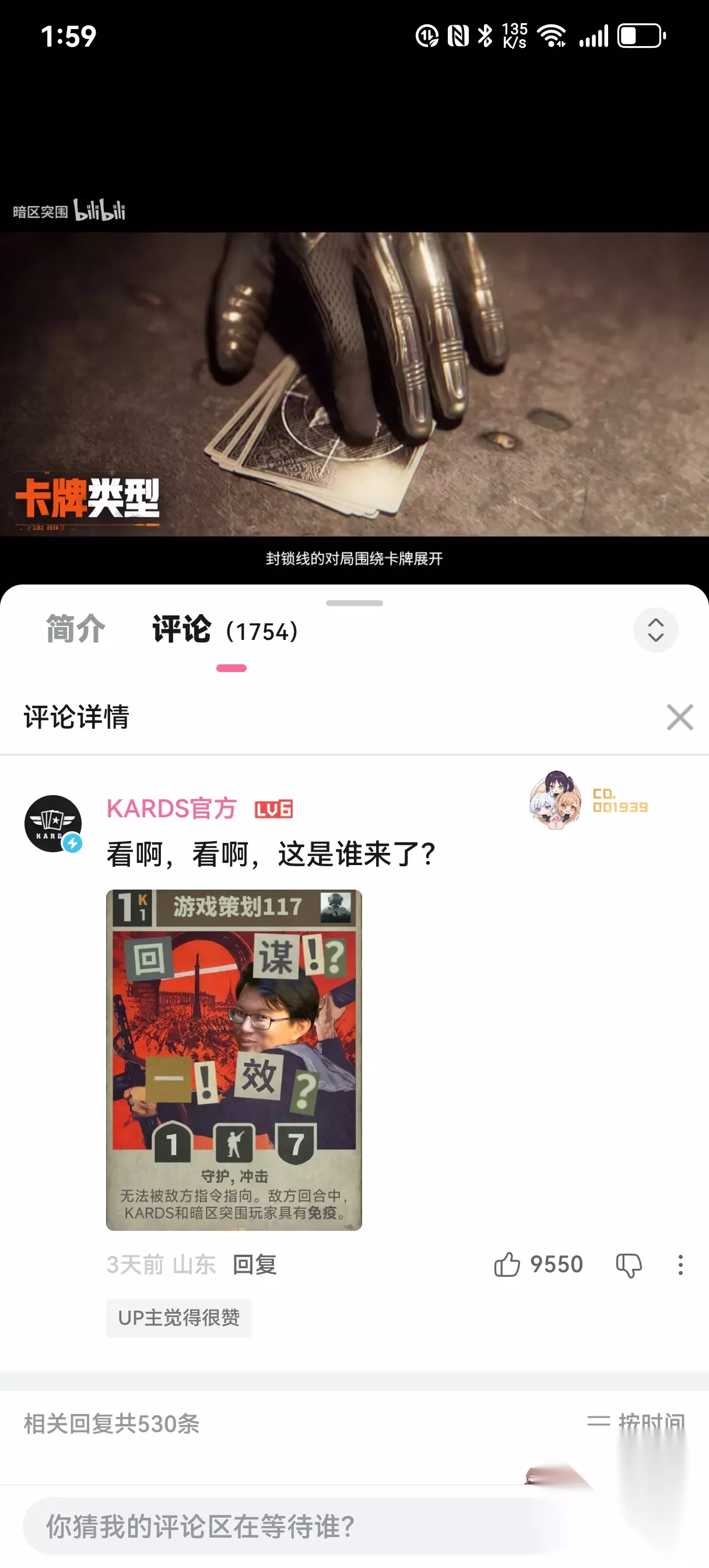This screenshot has height=1568, width=709.
Task: Change reply sorting via 按时间
Action: (636, 1423)
